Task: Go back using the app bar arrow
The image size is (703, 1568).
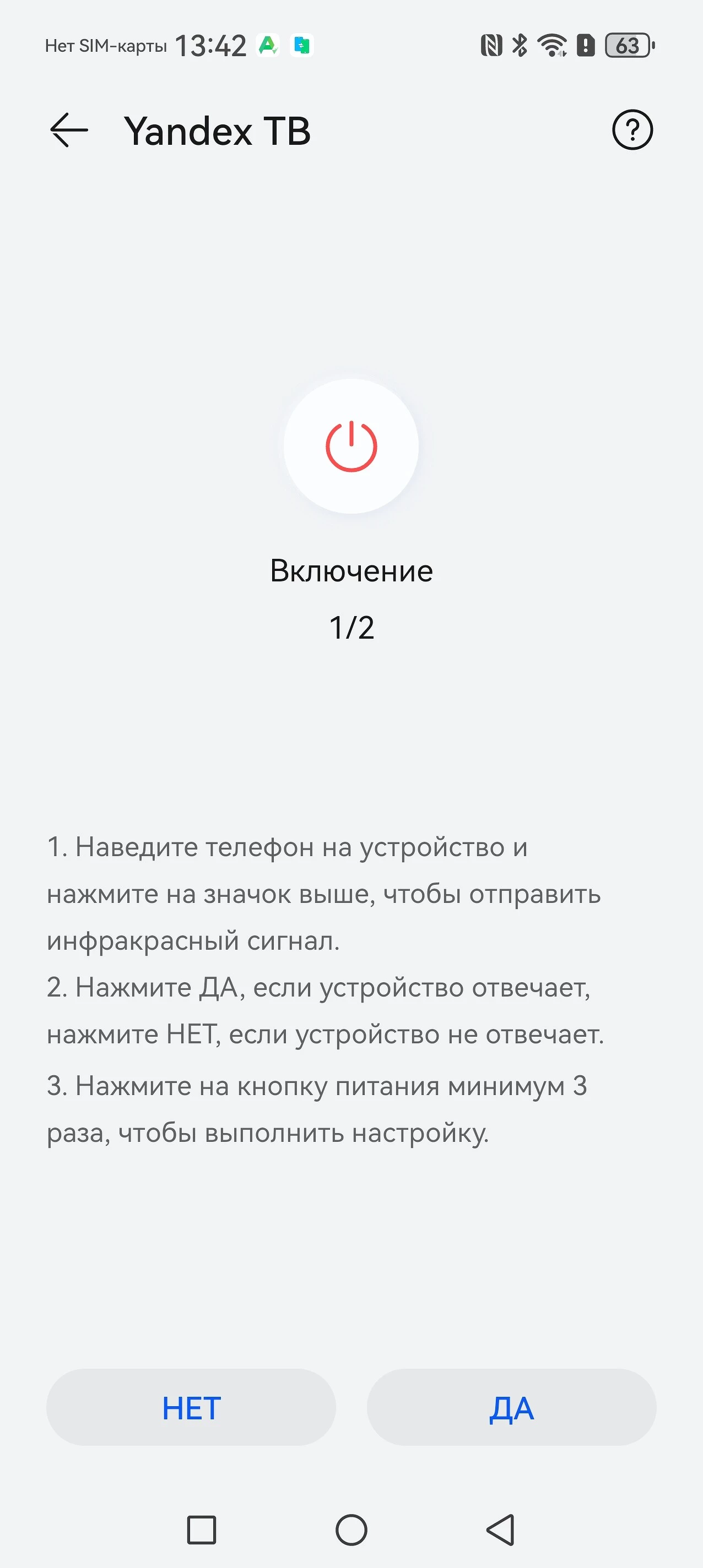Action: [68, 130]
